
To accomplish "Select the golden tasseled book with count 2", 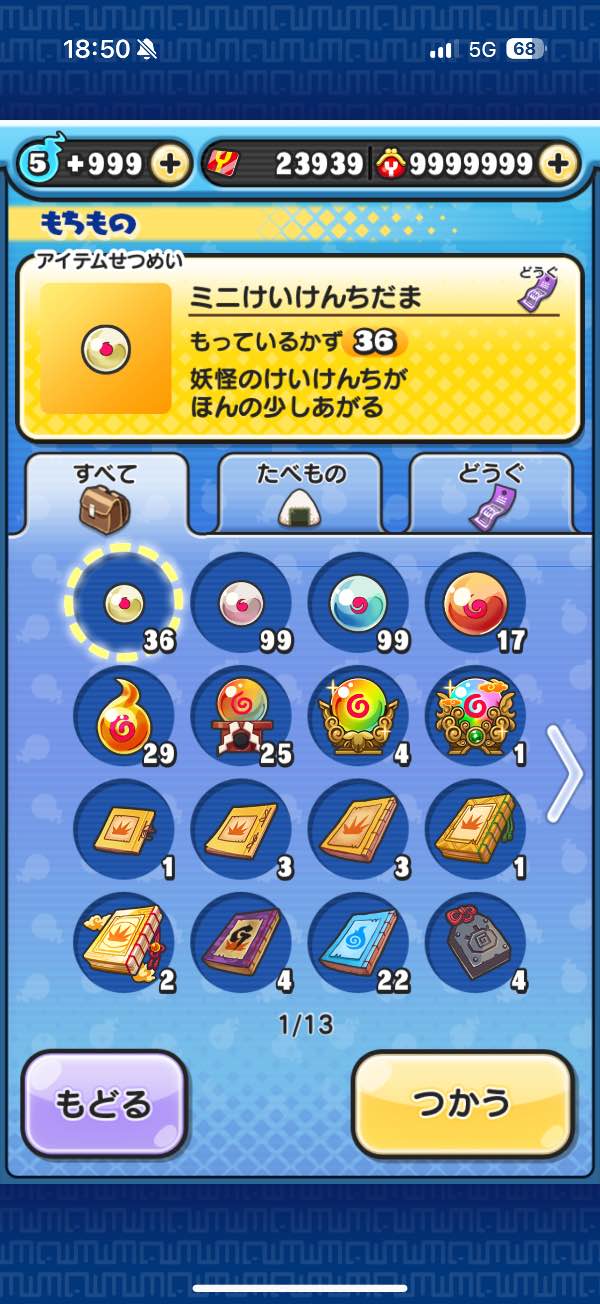I will point(124,944).
